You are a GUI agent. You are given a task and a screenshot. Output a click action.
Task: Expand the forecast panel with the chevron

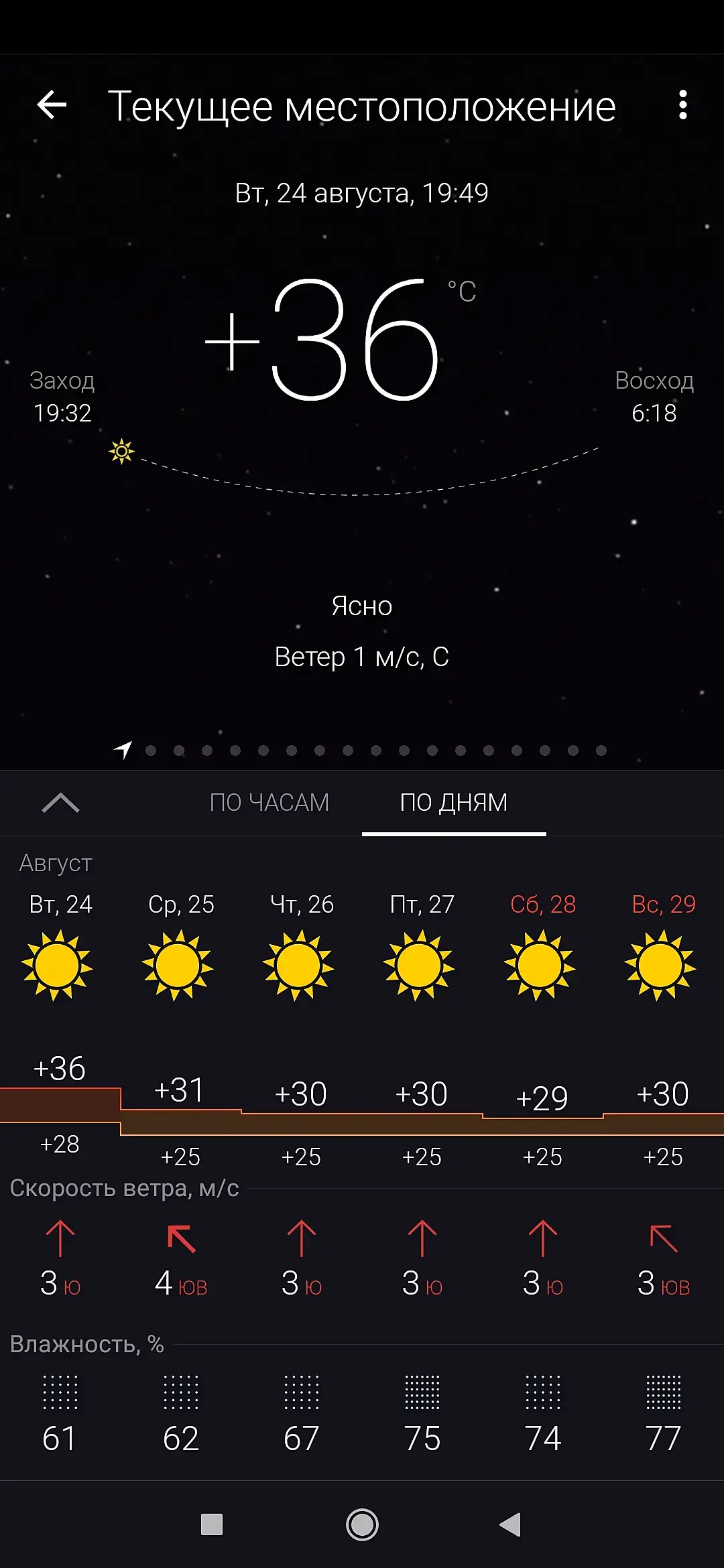click(60, 802)
